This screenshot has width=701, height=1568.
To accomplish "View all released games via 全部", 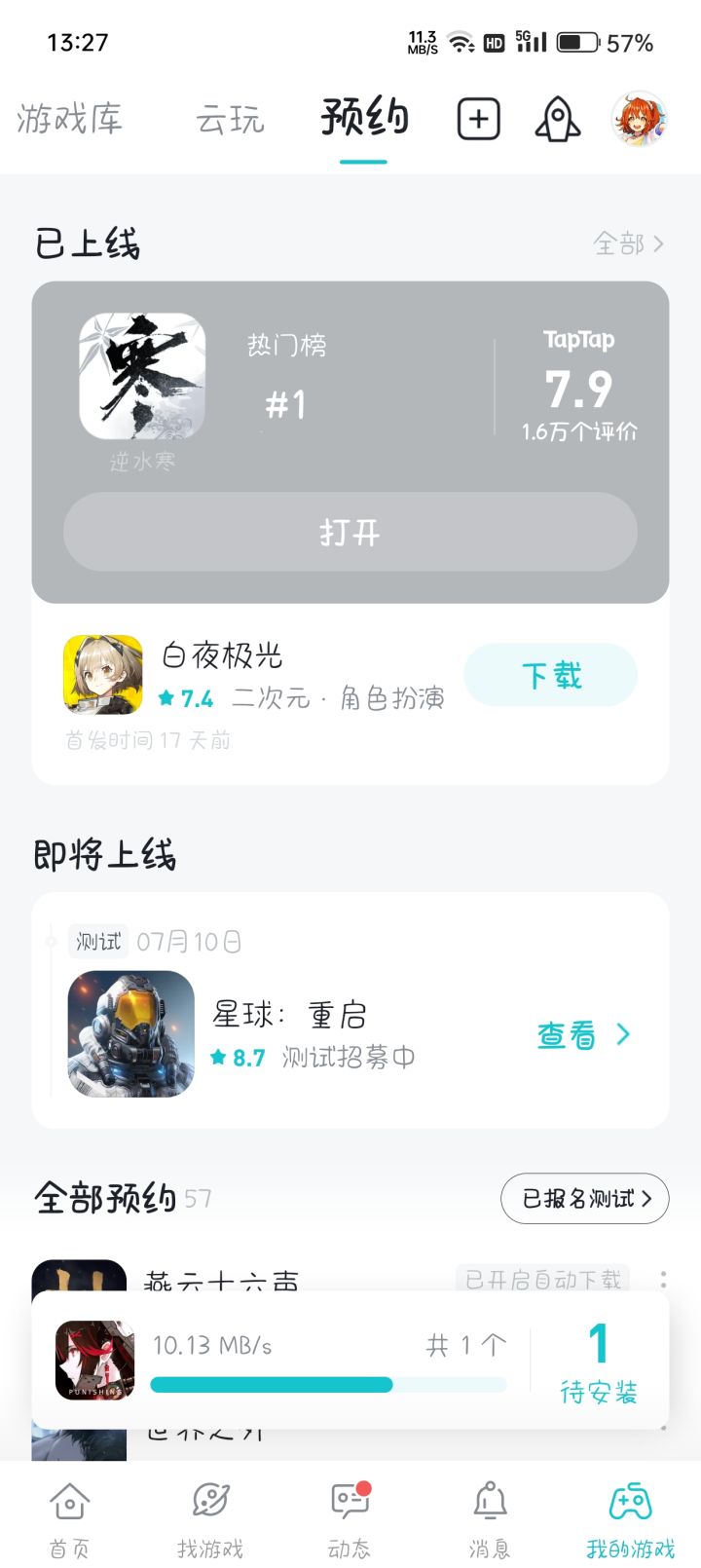I will [628, 243].
